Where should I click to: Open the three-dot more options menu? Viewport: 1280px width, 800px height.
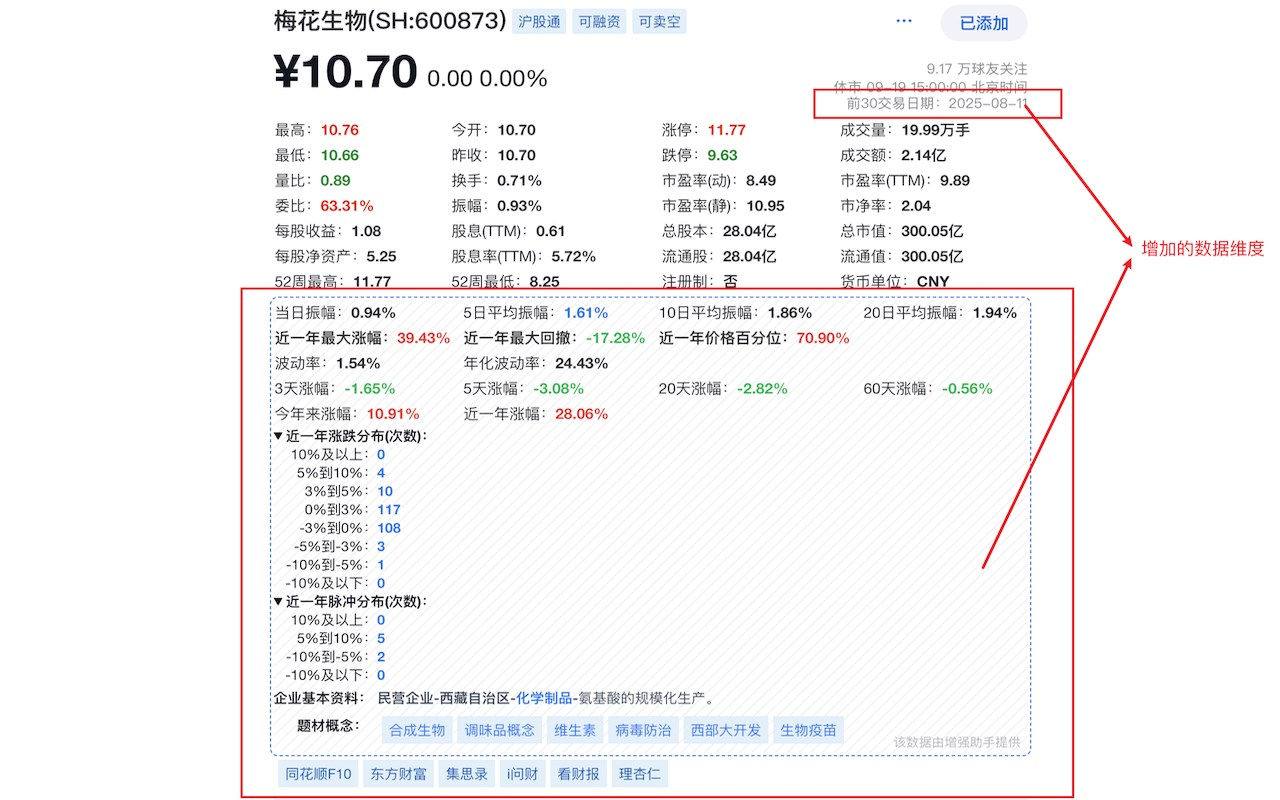coord(904,21)
